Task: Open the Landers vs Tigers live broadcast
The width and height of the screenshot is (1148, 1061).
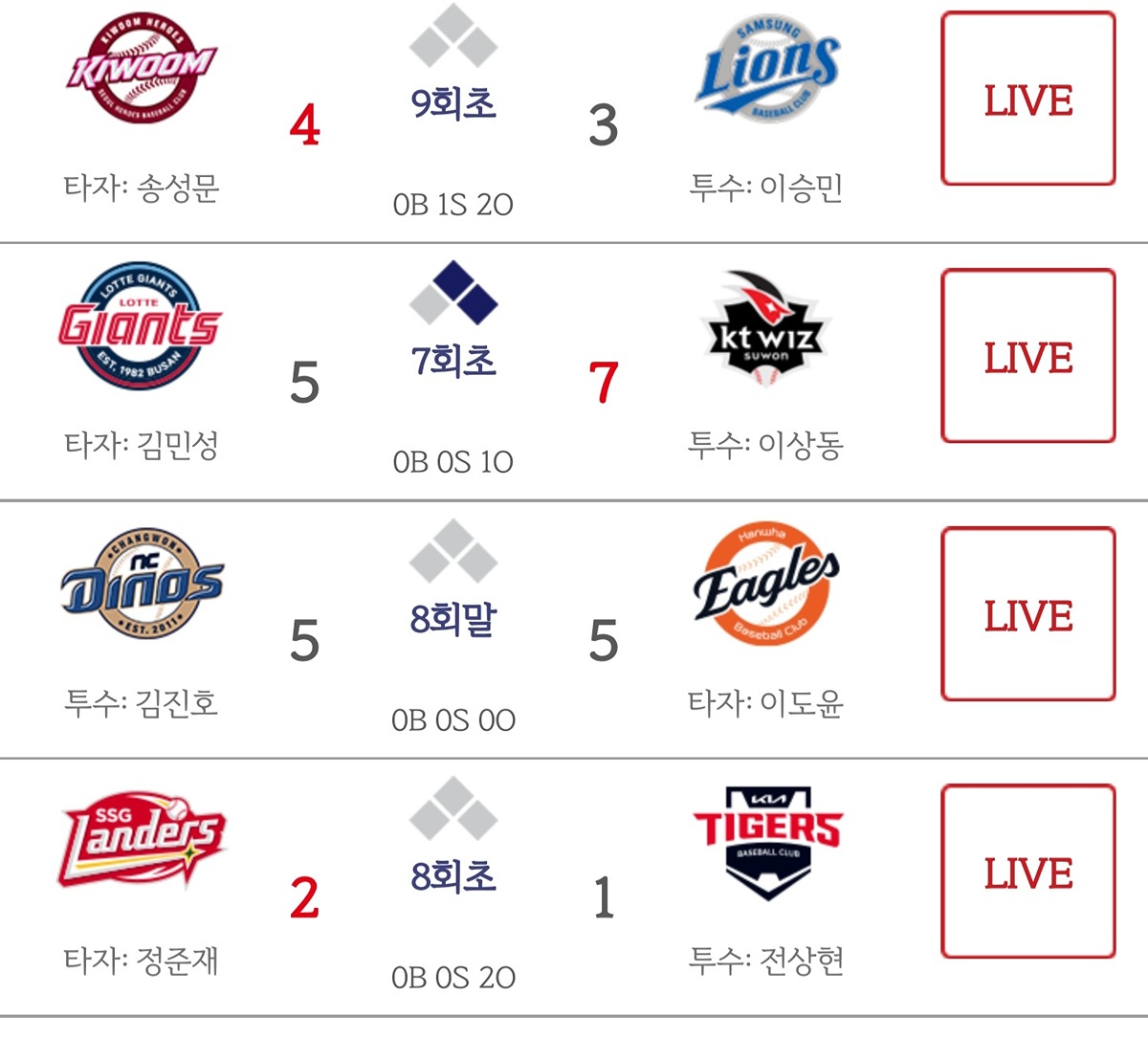Action: [1028, 872]
